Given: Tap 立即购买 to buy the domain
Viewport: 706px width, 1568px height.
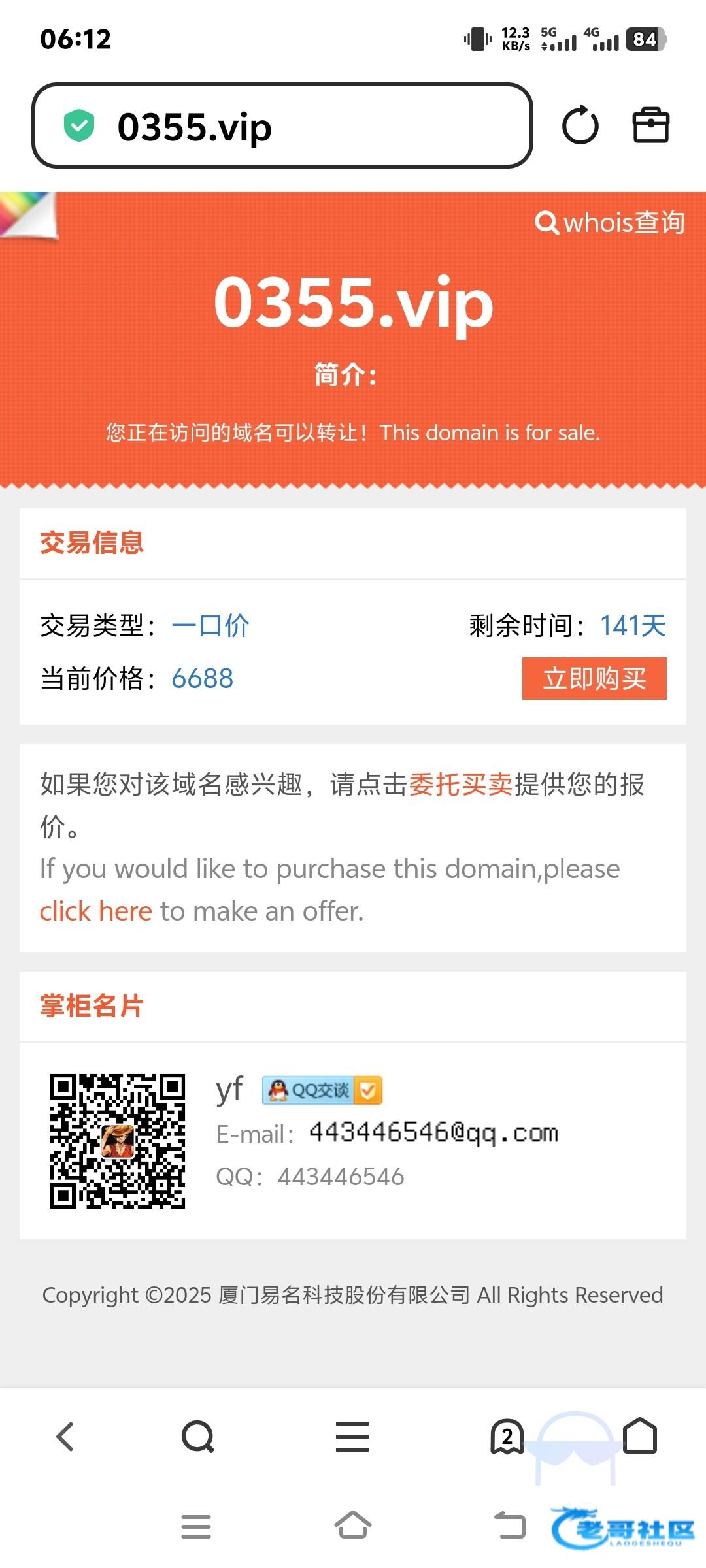Looking at the screenshot, I should coord(594,679).
